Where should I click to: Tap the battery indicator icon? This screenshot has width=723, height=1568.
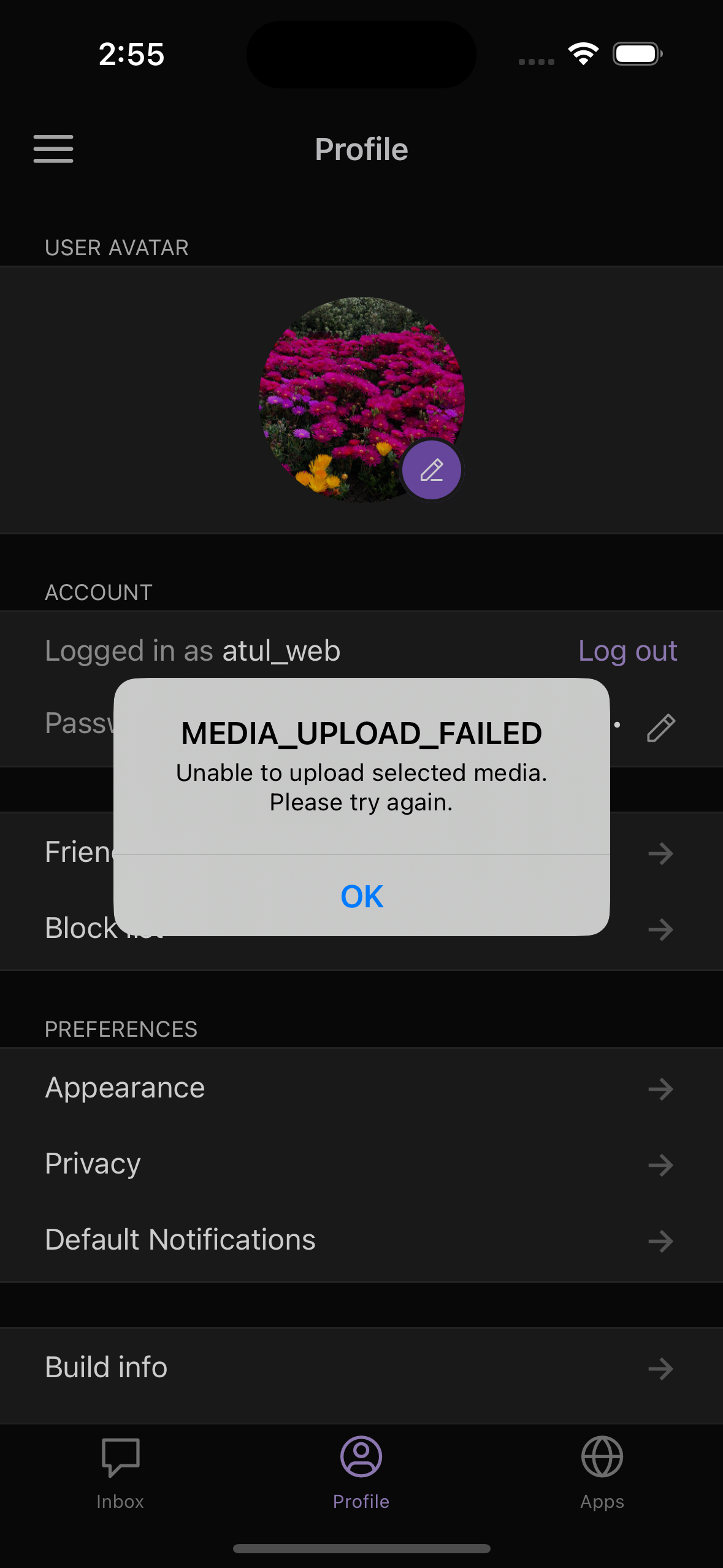(x=637, y=54)
